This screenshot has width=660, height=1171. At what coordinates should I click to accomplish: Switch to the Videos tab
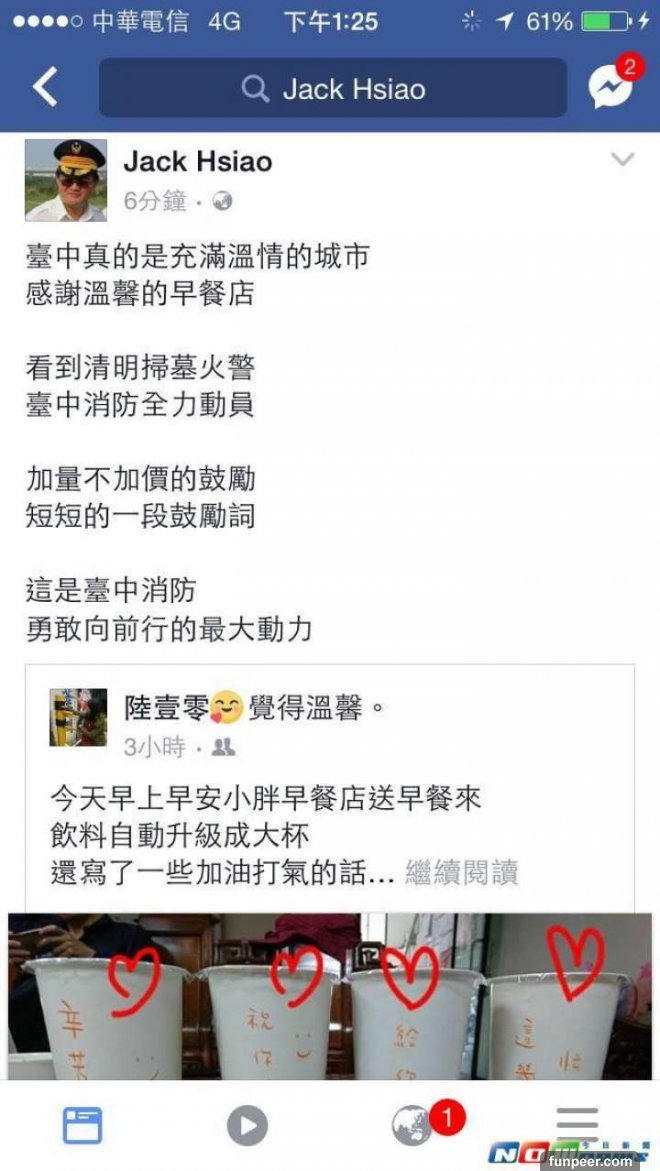[x=247, y=1126]
